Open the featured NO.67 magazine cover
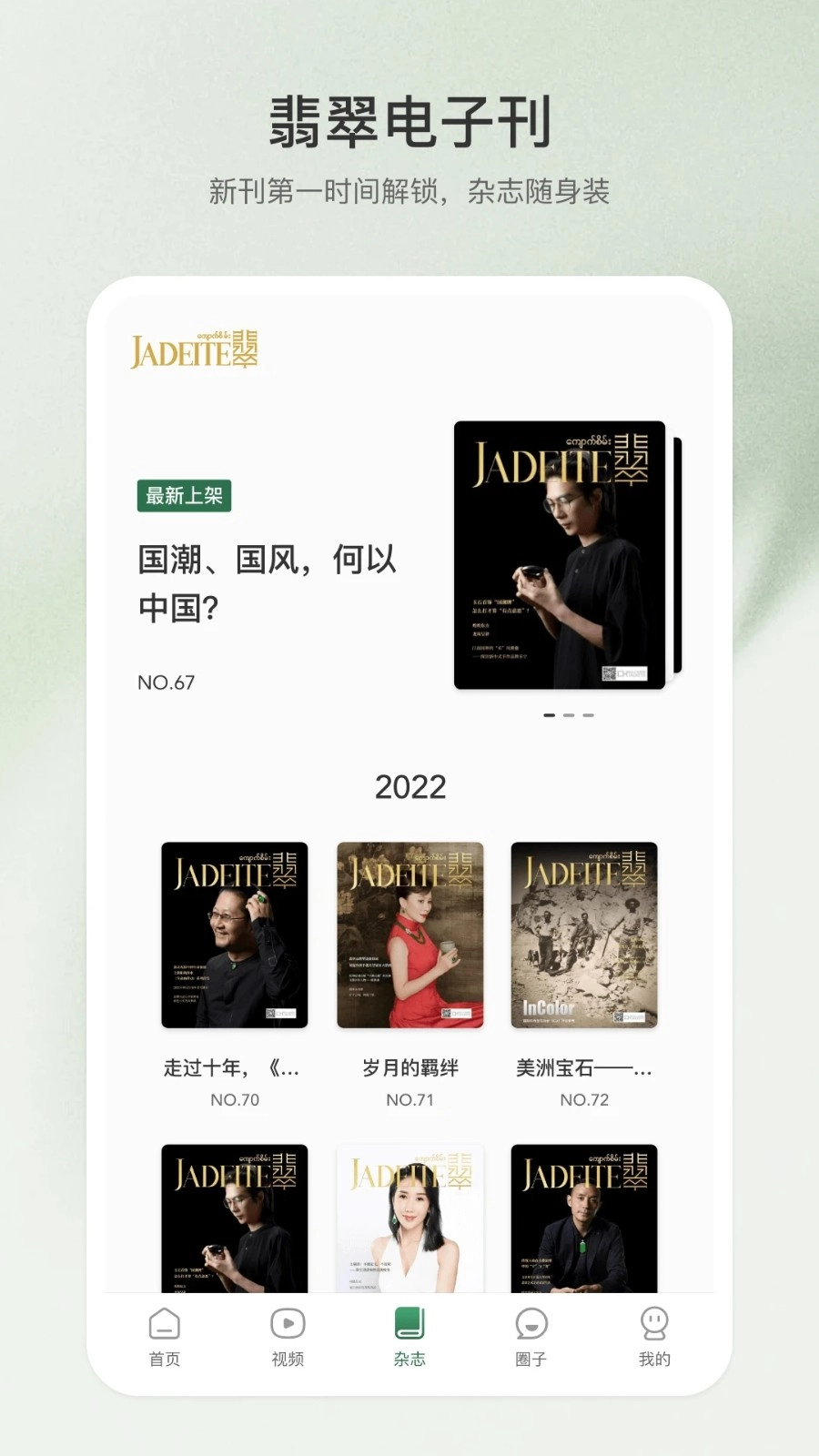 pyautogui.click(x=559, y=553)
